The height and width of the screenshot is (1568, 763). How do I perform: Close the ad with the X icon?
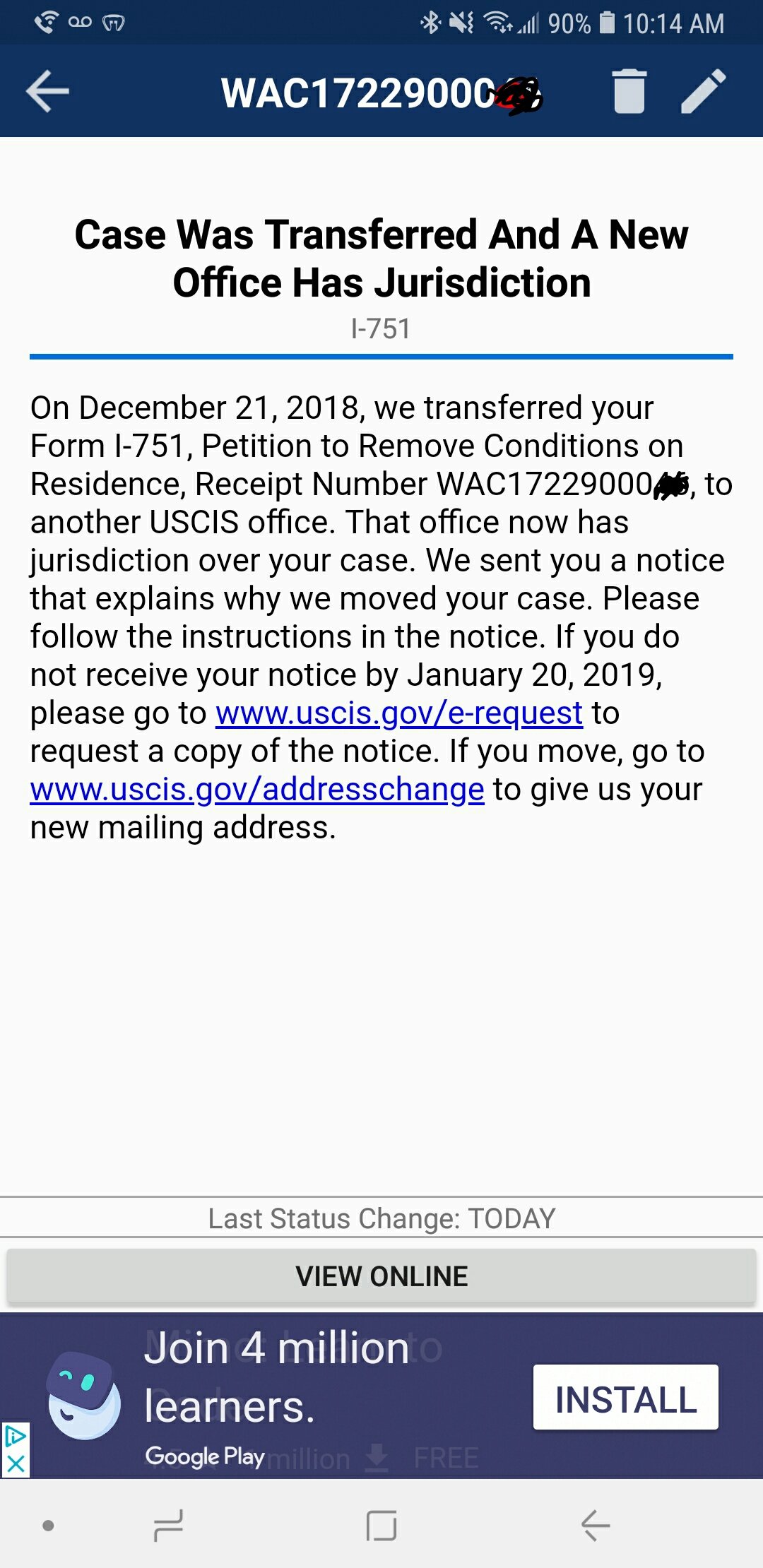tap(15, 1464)
